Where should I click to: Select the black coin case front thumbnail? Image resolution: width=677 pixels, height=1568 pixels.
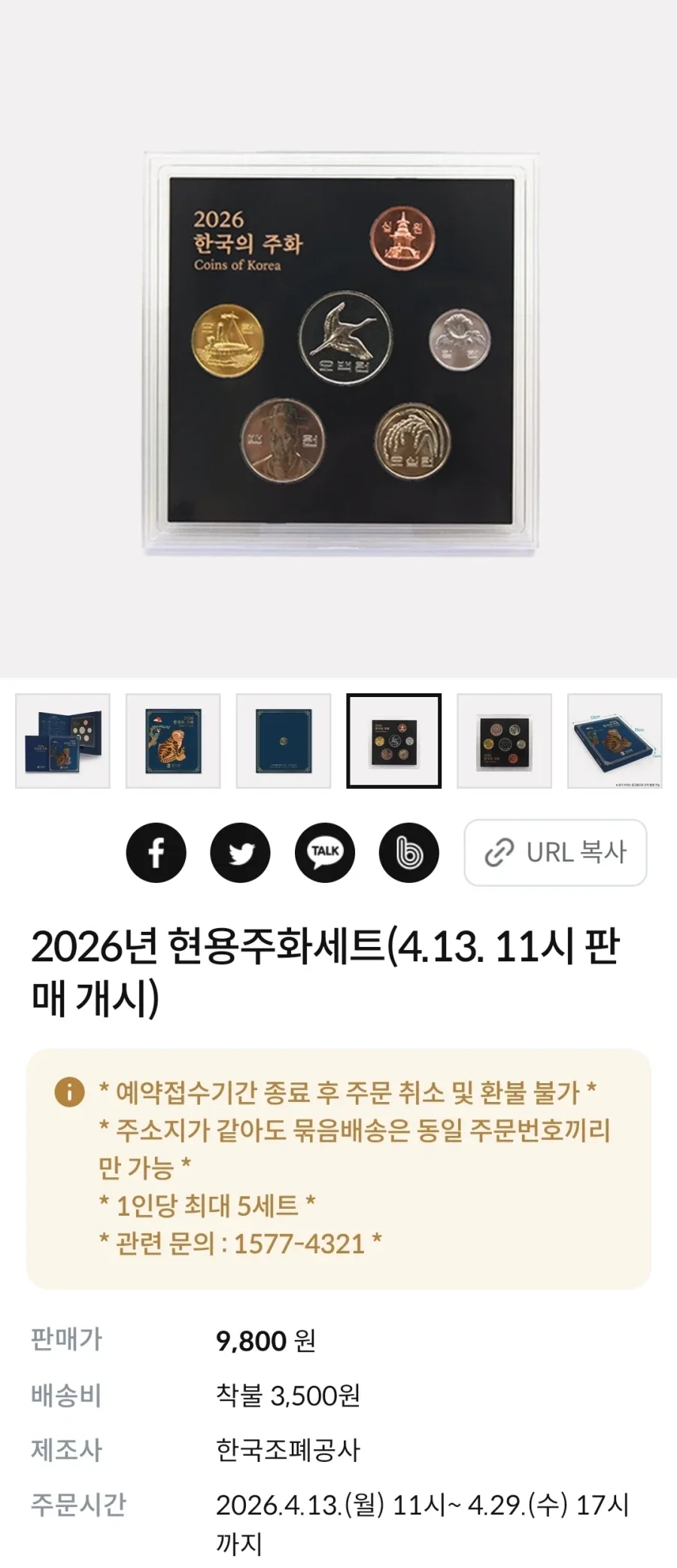click(393, 741)
